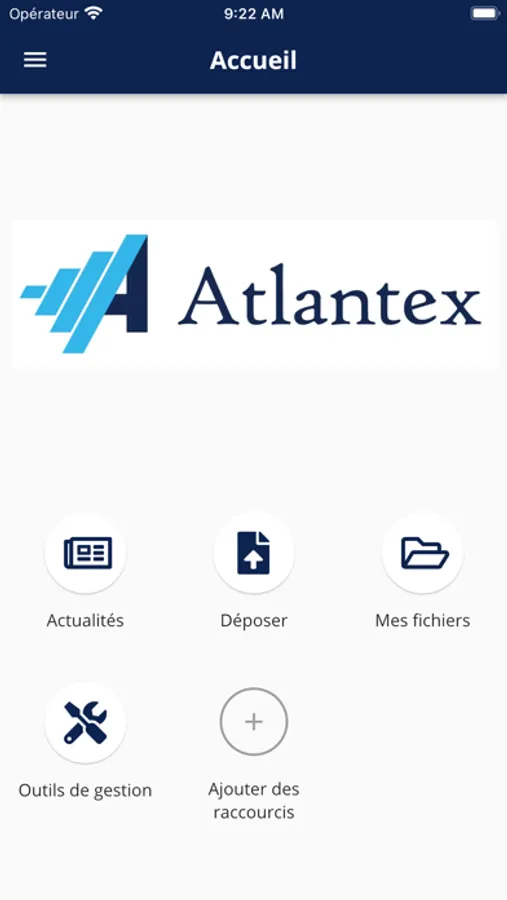This screenshot has width=507, height=900.
Task: Add shortcuts with Ajouter des raccourcis
Action: (254, 722)
